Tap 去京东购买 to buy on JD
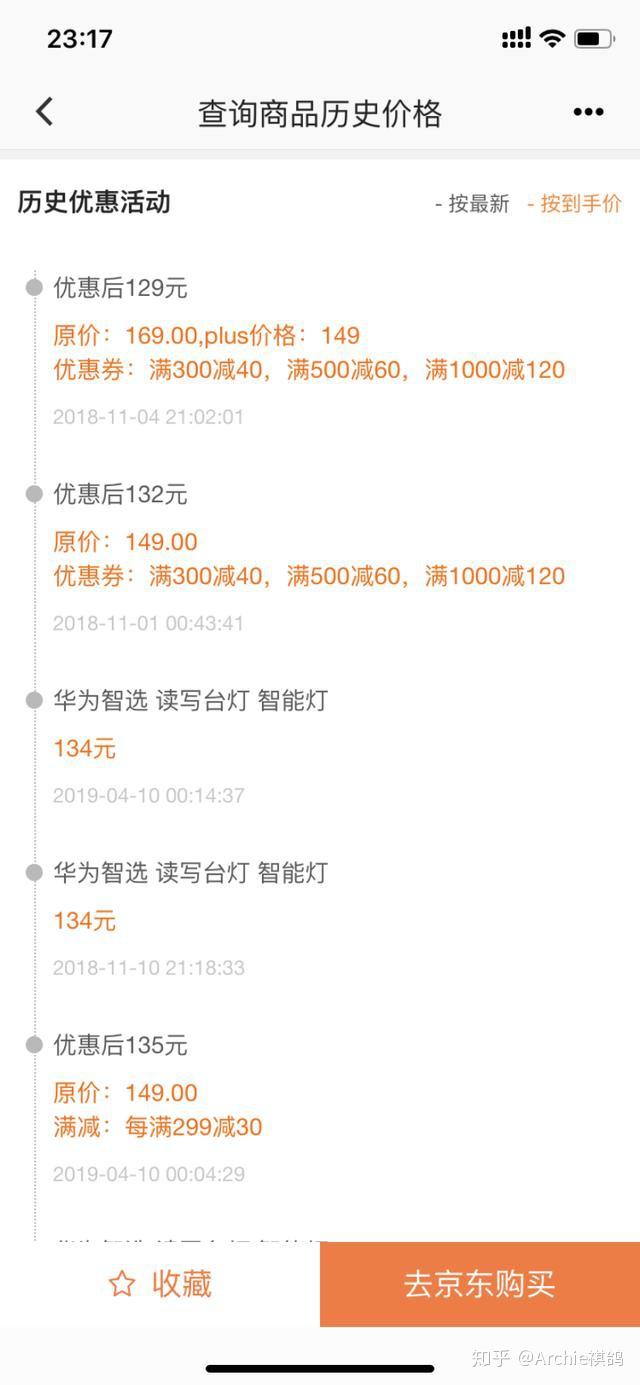The width and height of the screenshot is (640, 1385). point(480,1284)
